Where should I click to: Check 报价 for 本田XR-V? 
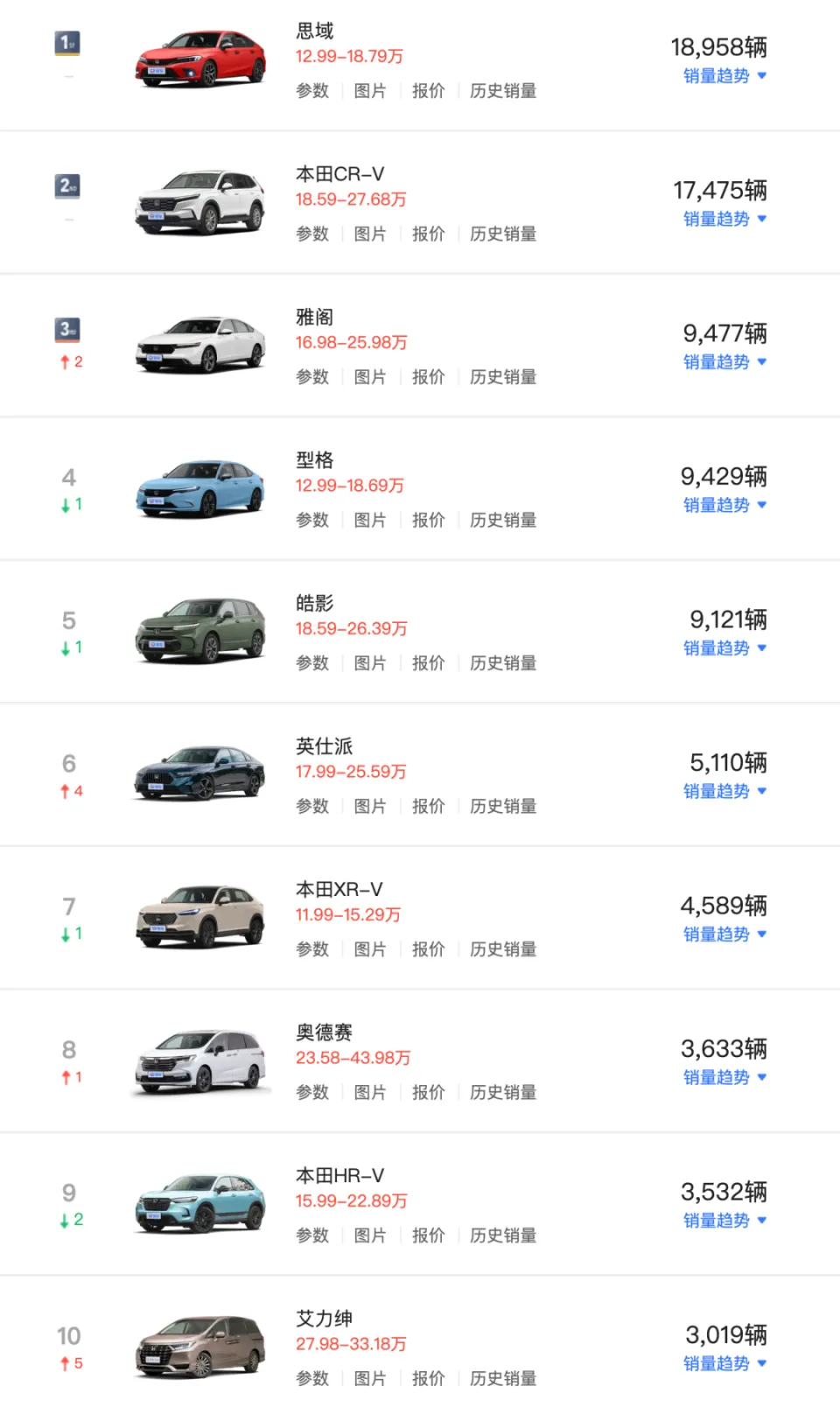point(429,949)
